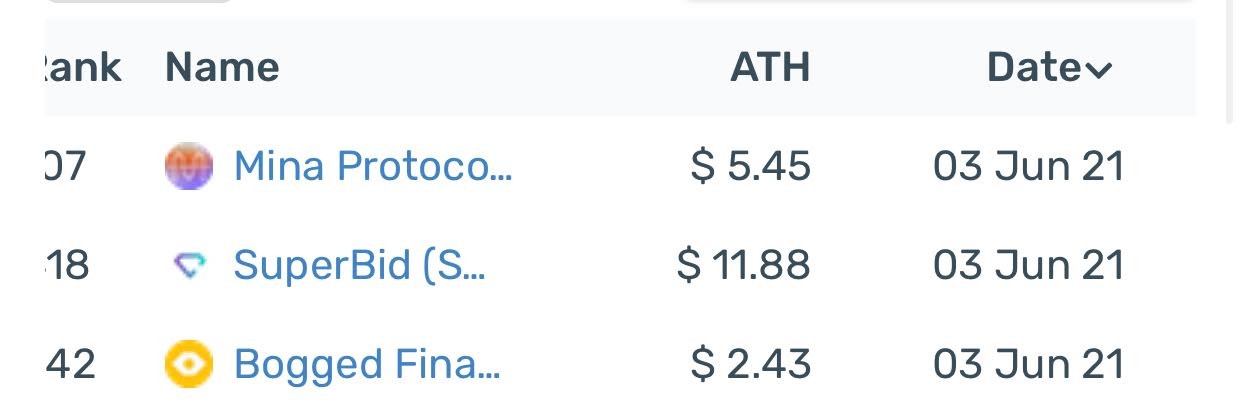Screen dimensions: 1242x413
Task: Sort by Name column header
Action: pyautogui.click(x=222, y=68)
